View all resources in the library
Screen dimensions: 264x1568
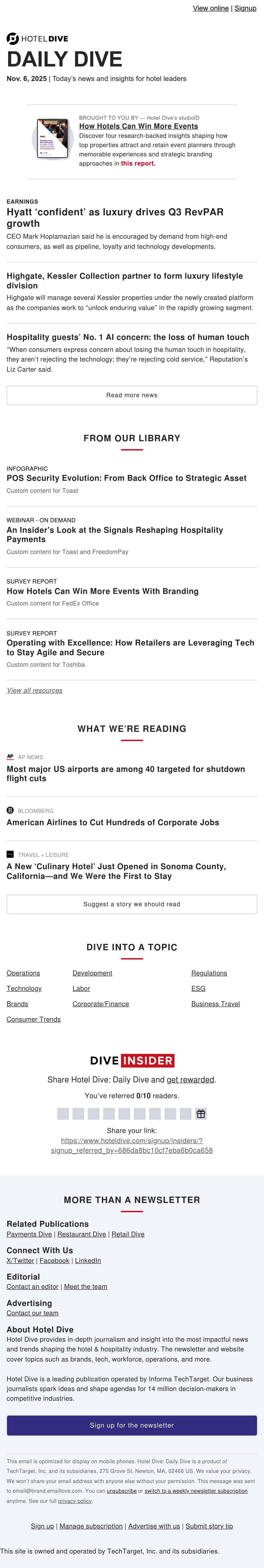[x=35, y=690]
